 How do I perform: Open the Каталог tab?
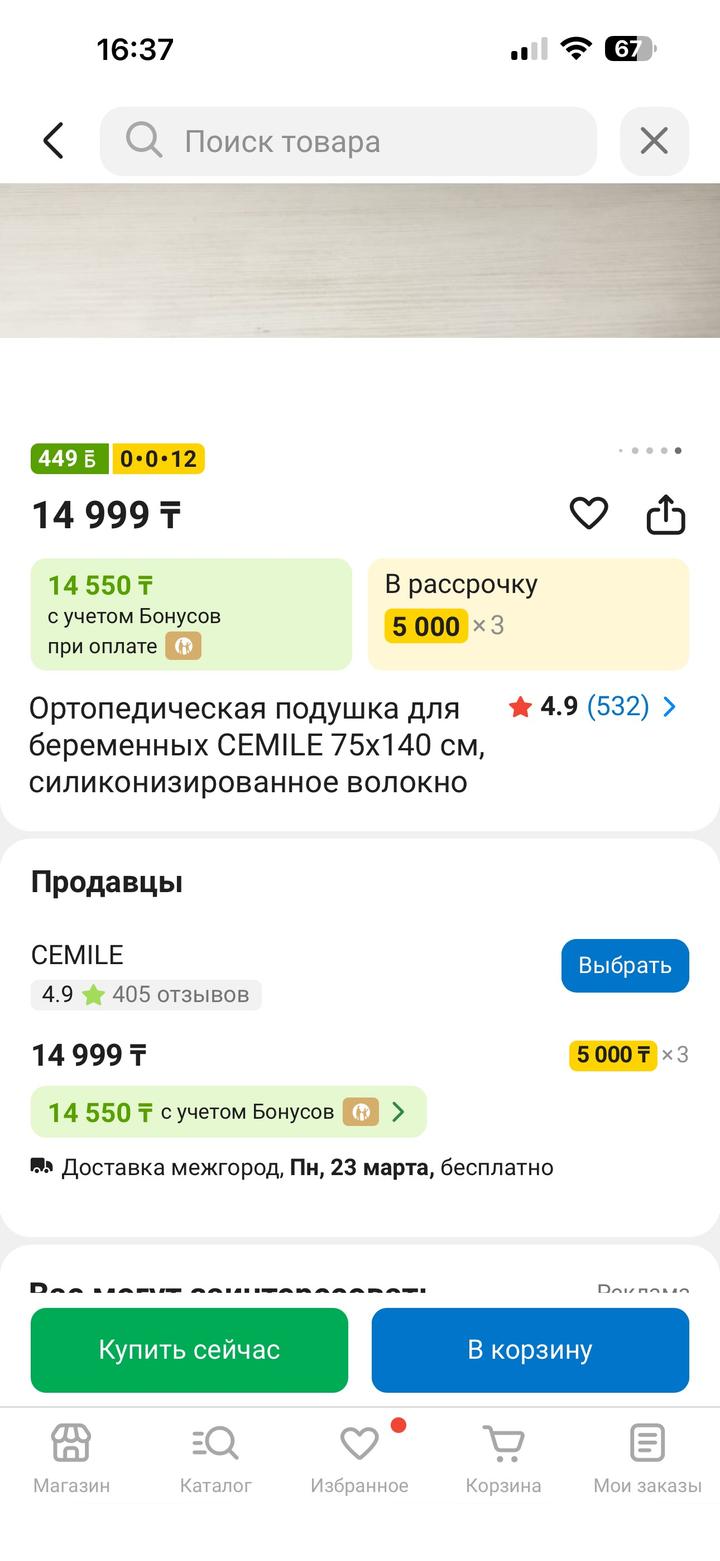[215, 1458]
